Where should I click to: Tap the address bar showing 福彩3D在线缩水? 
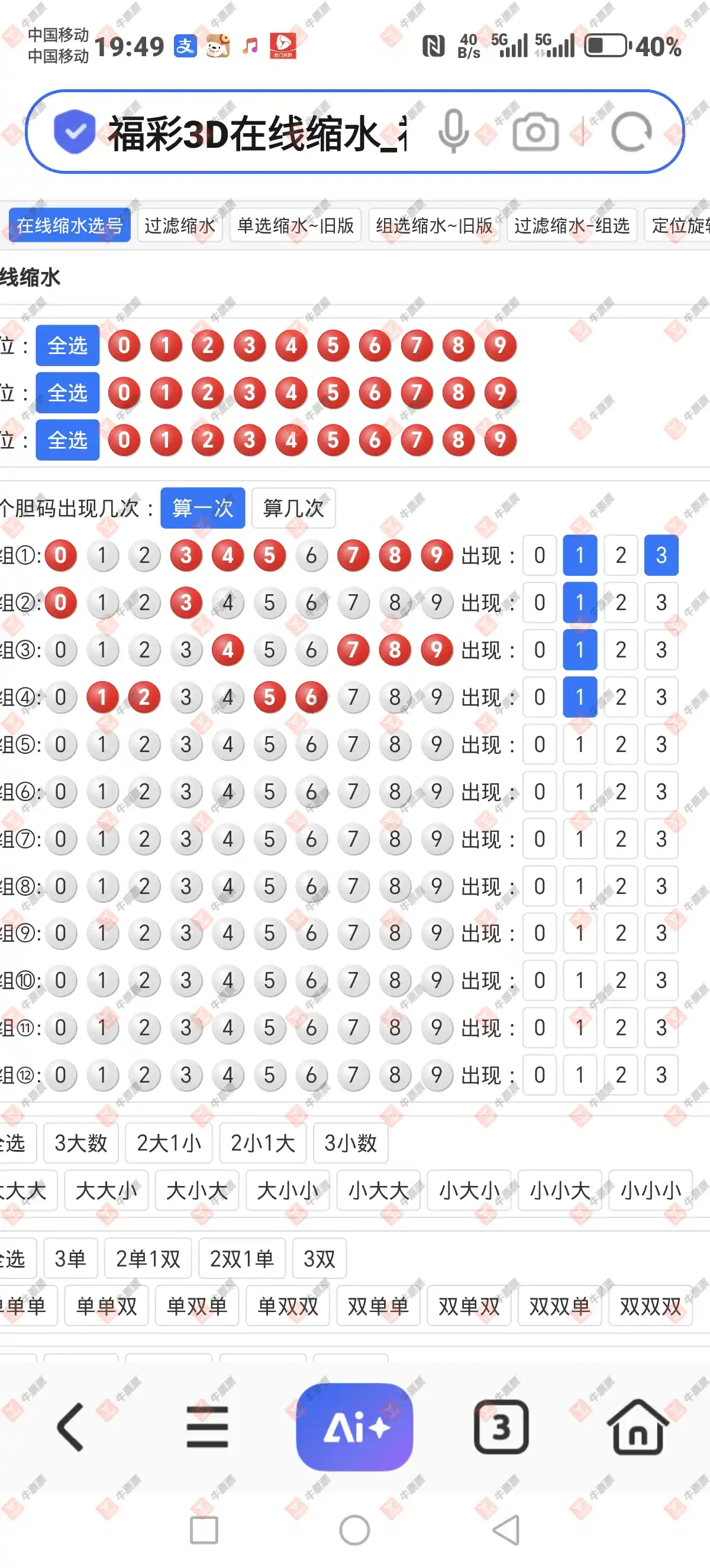(256, 133)
